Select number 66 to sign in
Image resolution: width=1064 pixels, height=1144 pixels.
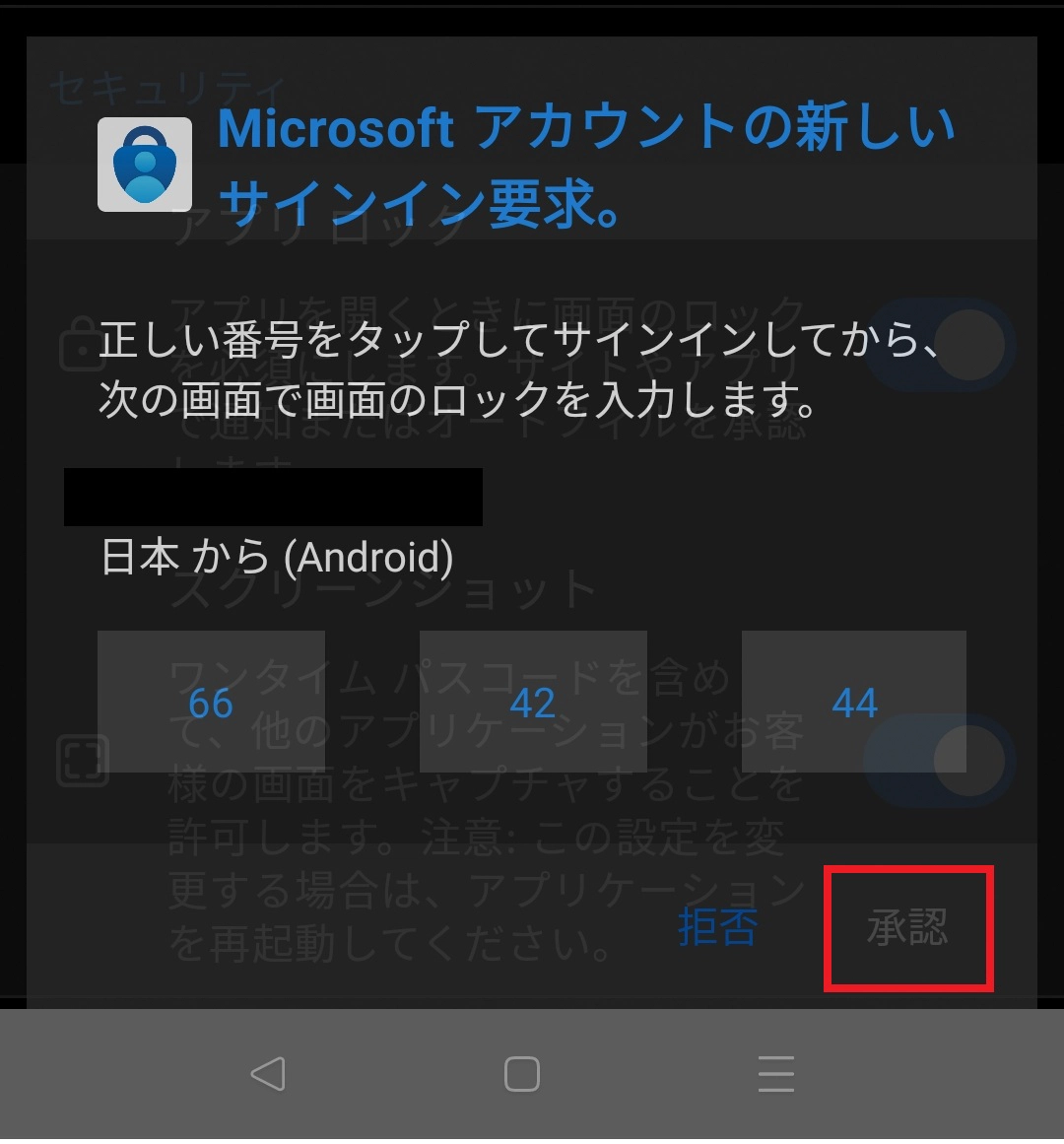(x=211, y=703)
